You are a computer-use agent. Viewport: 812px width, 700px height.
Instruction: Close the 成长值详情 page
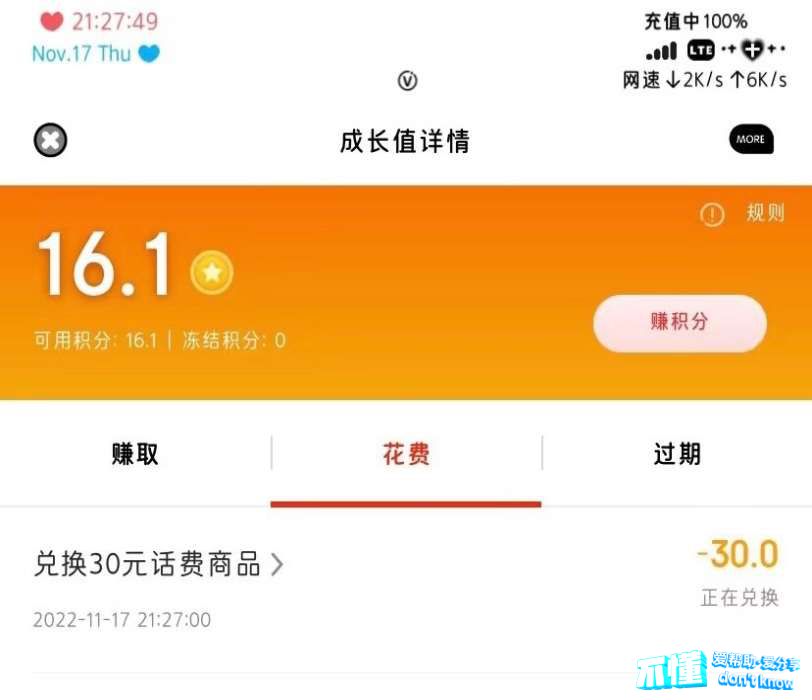50,141
